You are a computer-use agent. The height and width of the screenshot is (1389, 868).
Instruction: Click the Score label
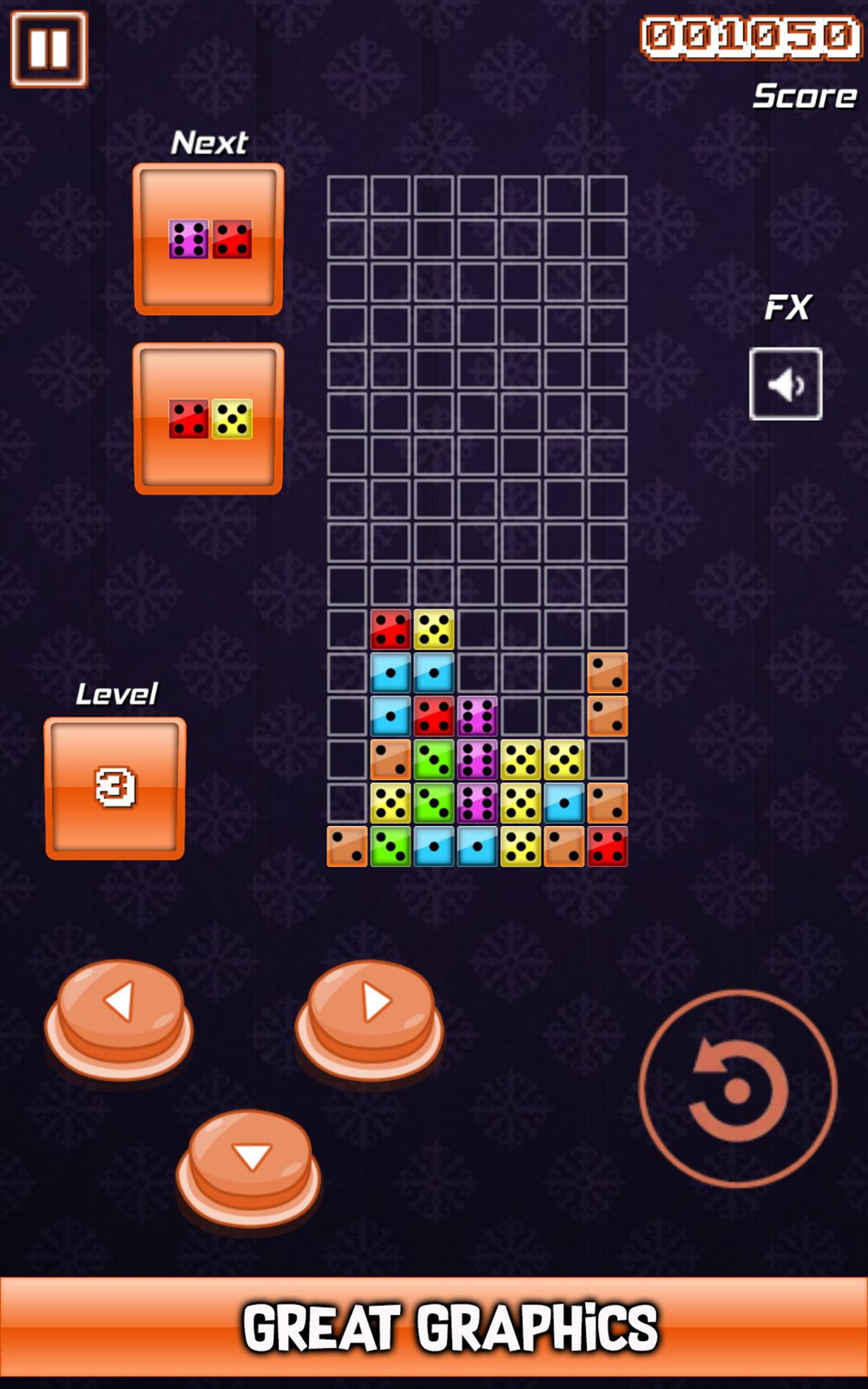805,94
